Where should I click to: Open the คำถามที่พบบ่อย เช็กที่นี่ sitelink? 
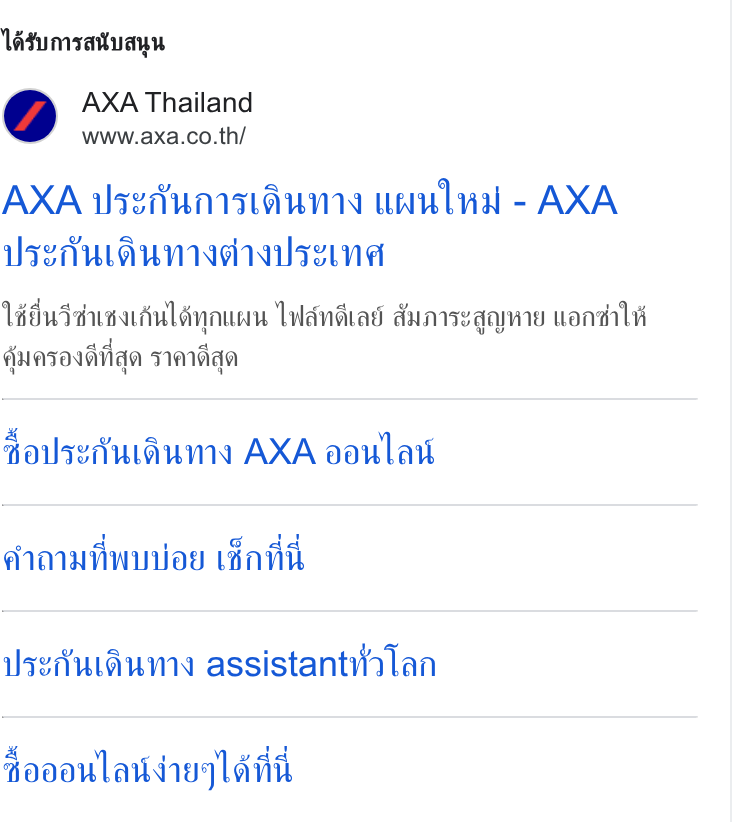[x=154, y=557]
